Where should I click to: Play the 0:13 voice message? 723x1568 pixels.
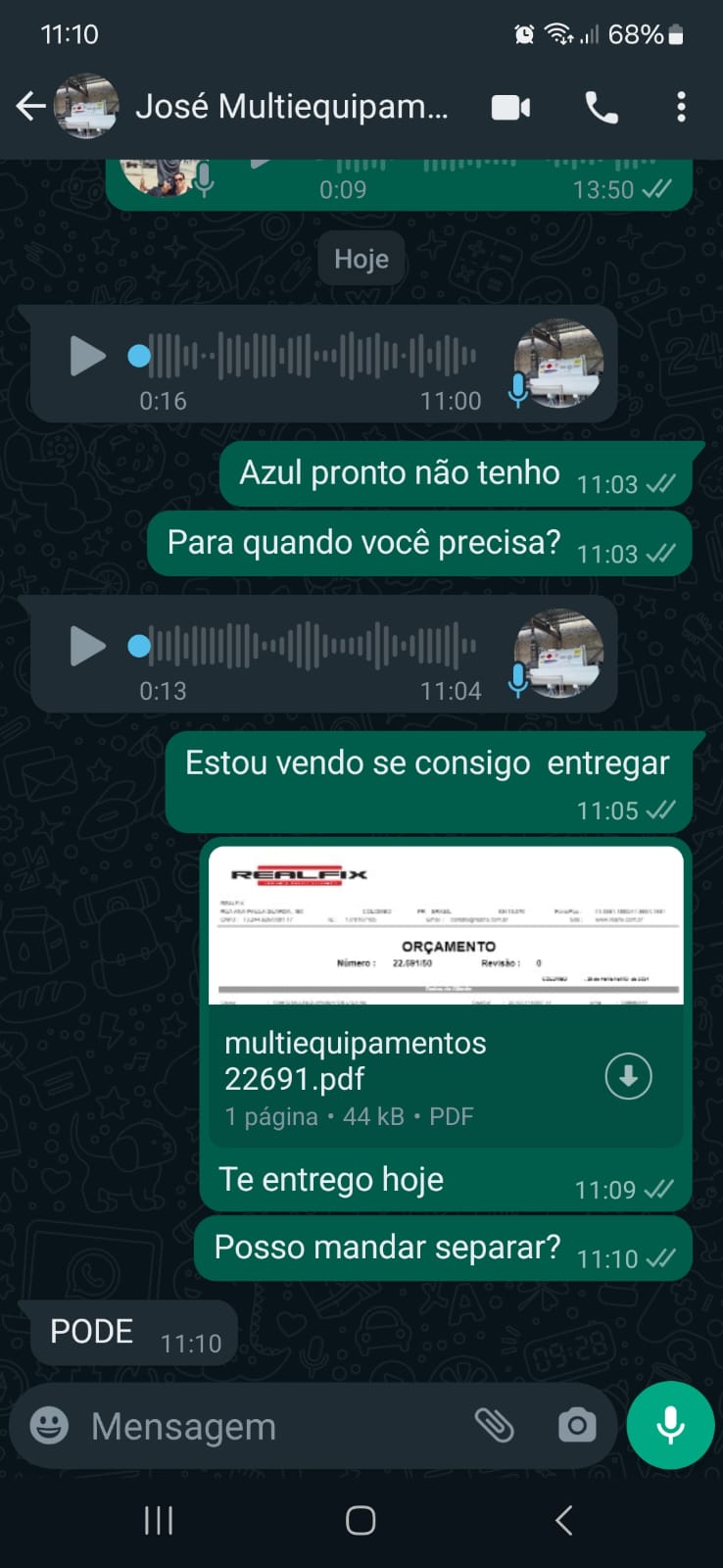coord(86,646)
